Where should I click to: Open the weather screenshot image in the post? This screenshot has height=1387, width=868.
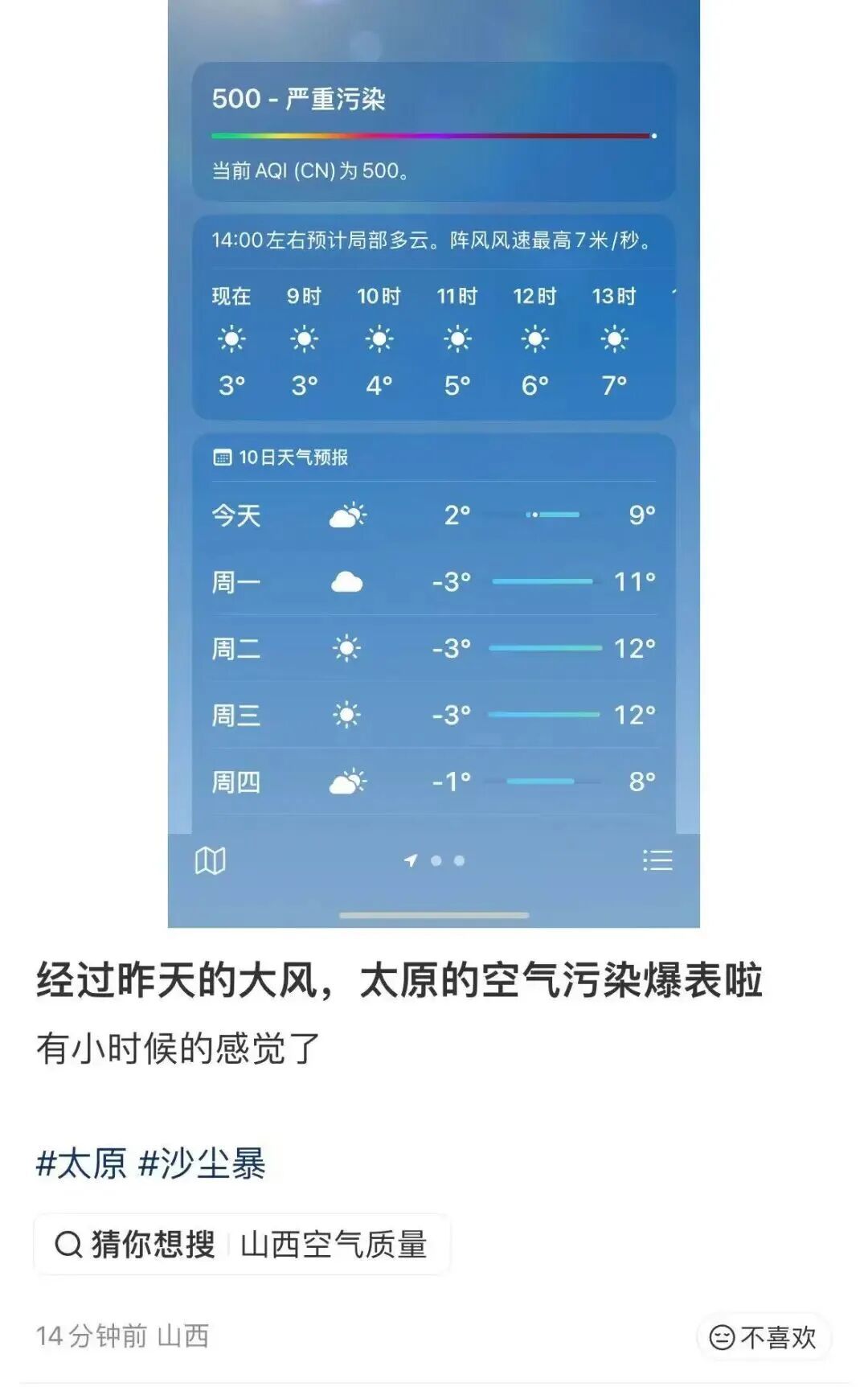pos(433,464)
